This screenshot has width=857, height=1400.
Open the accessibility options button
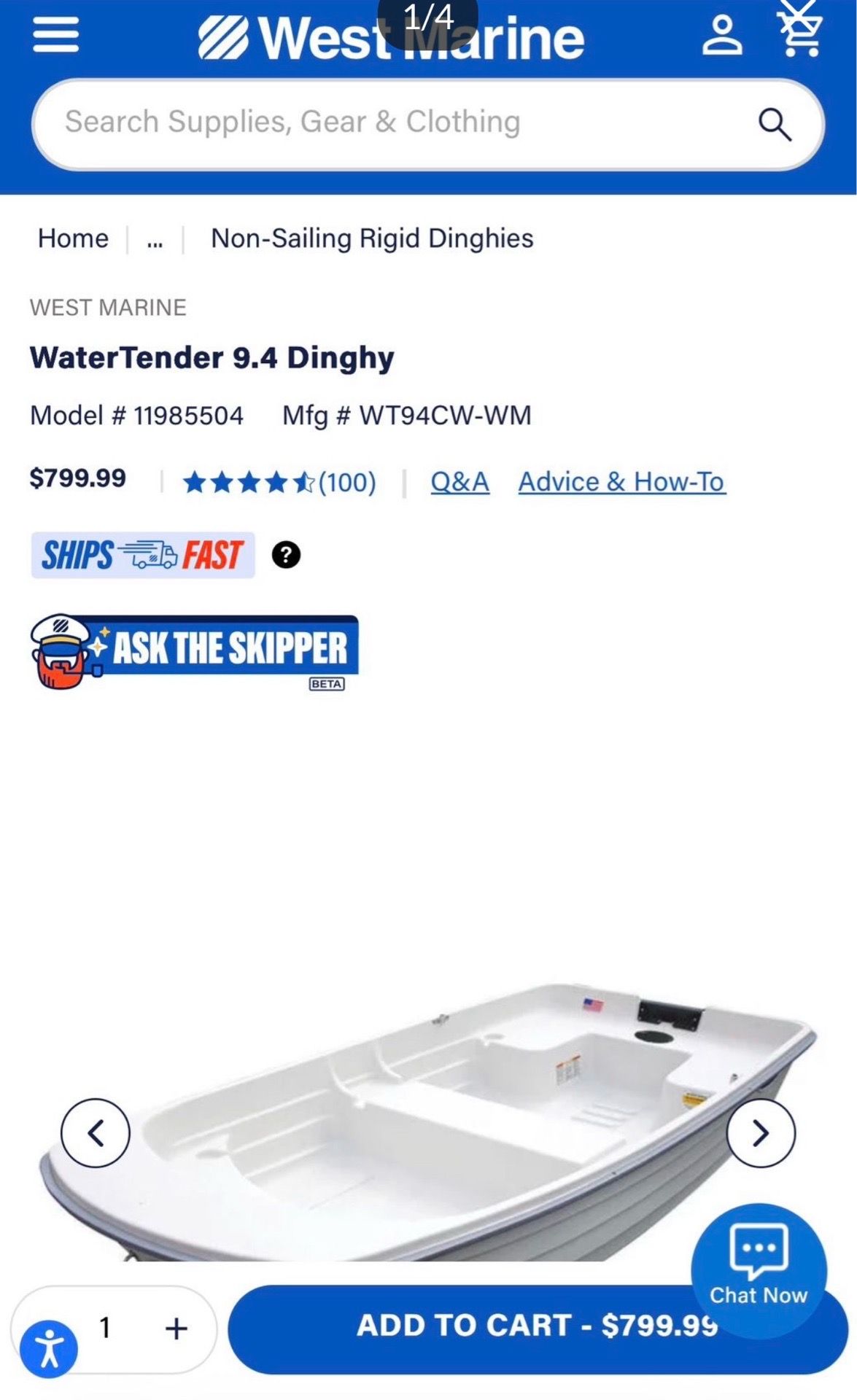[x=49, y=1348]
